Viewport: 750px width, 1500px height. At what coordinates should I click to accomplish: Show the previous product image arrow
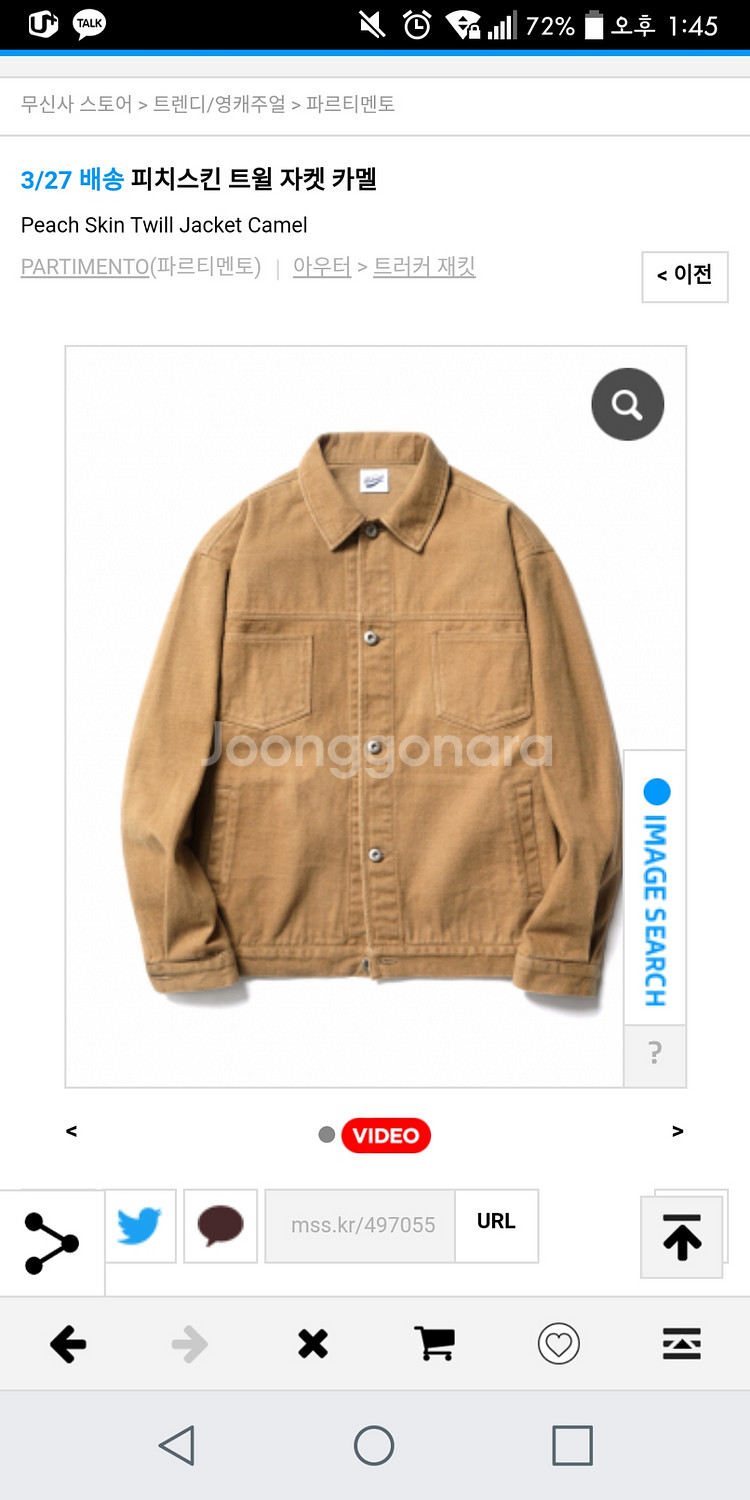tap(72, 1131)
